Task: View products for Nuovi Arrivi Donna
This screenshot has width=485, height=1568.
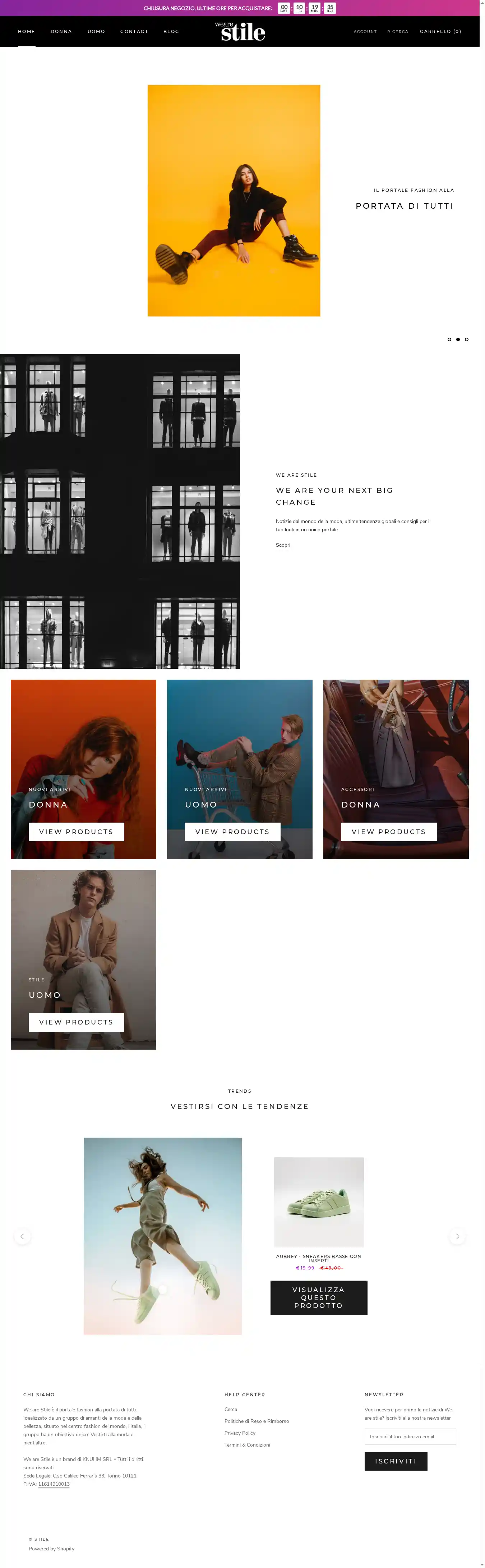Action: tap(76, 832)
